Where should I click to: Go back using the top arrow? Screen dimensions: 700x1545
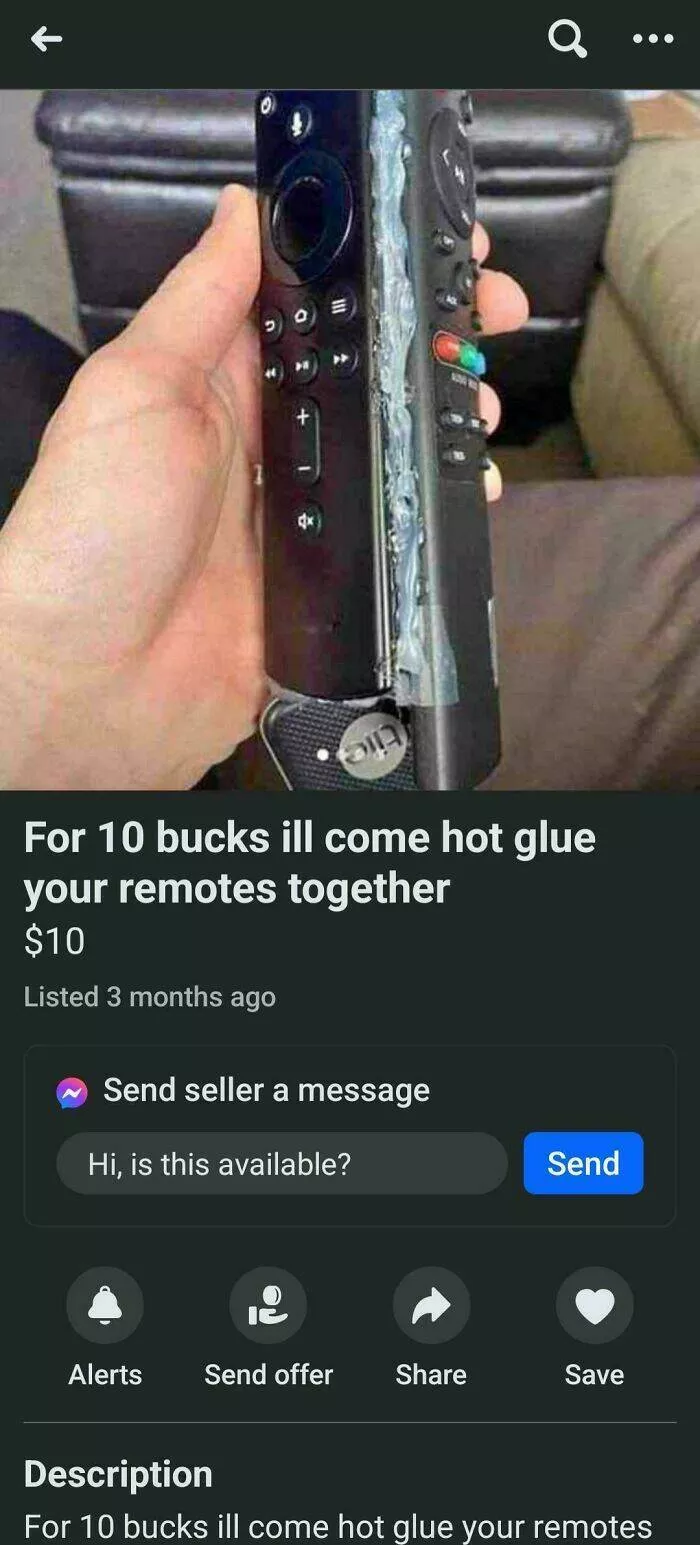pyautogui.click(x=47, y=39)
